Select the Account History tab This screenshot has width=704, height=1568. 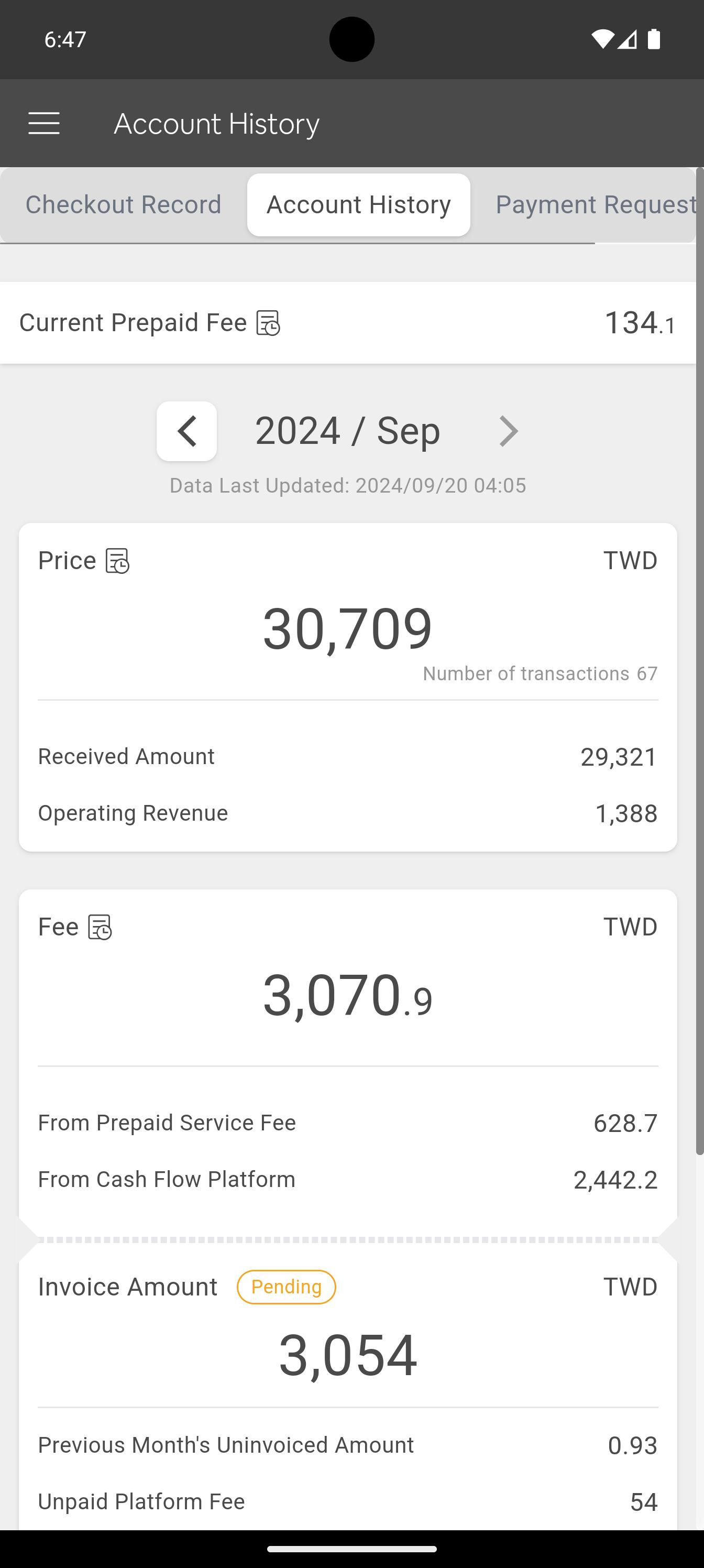point(358,204)
